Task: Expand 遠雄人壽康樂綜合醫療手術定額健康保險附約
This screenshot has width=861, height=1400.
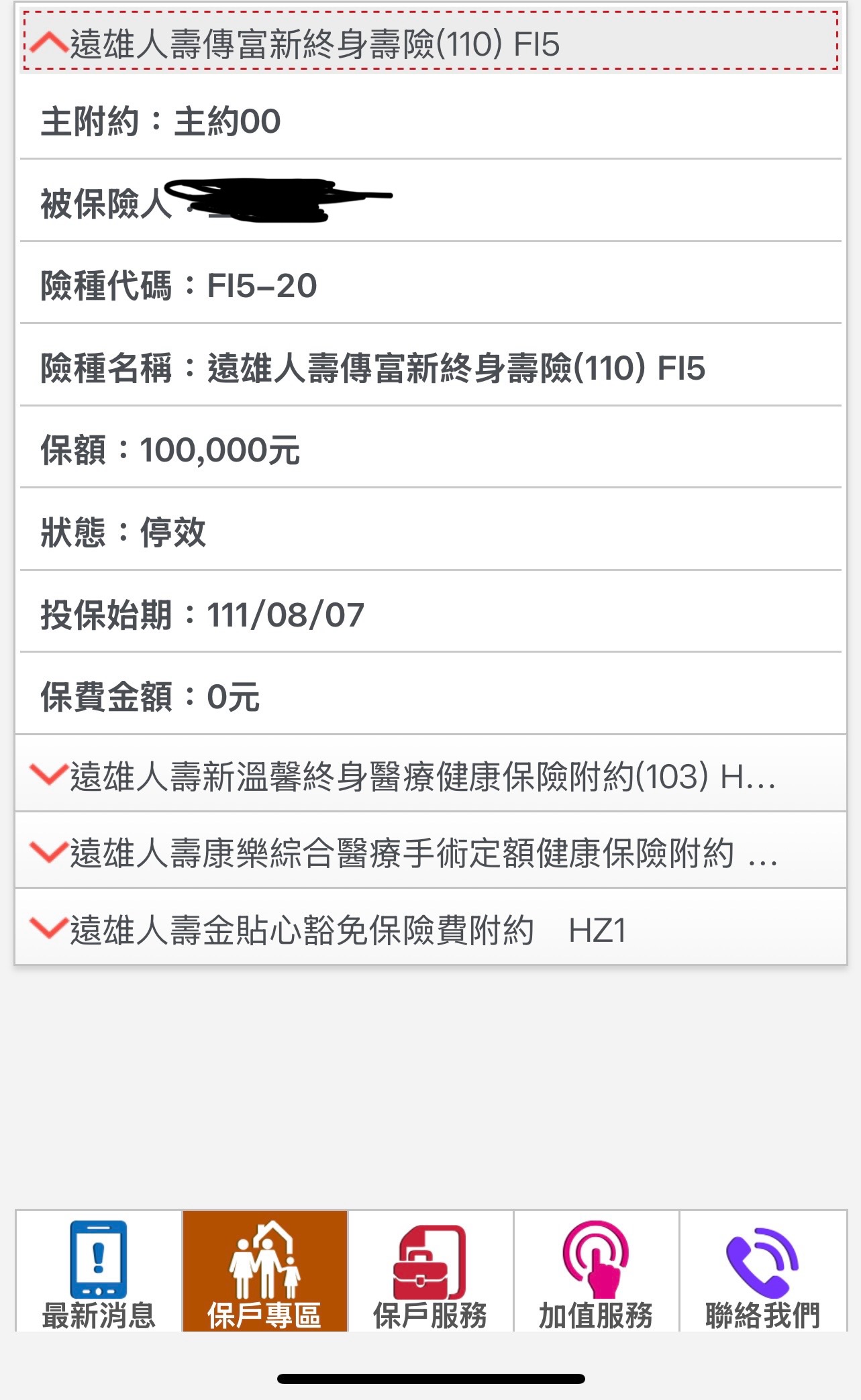Action: [429, 853]
